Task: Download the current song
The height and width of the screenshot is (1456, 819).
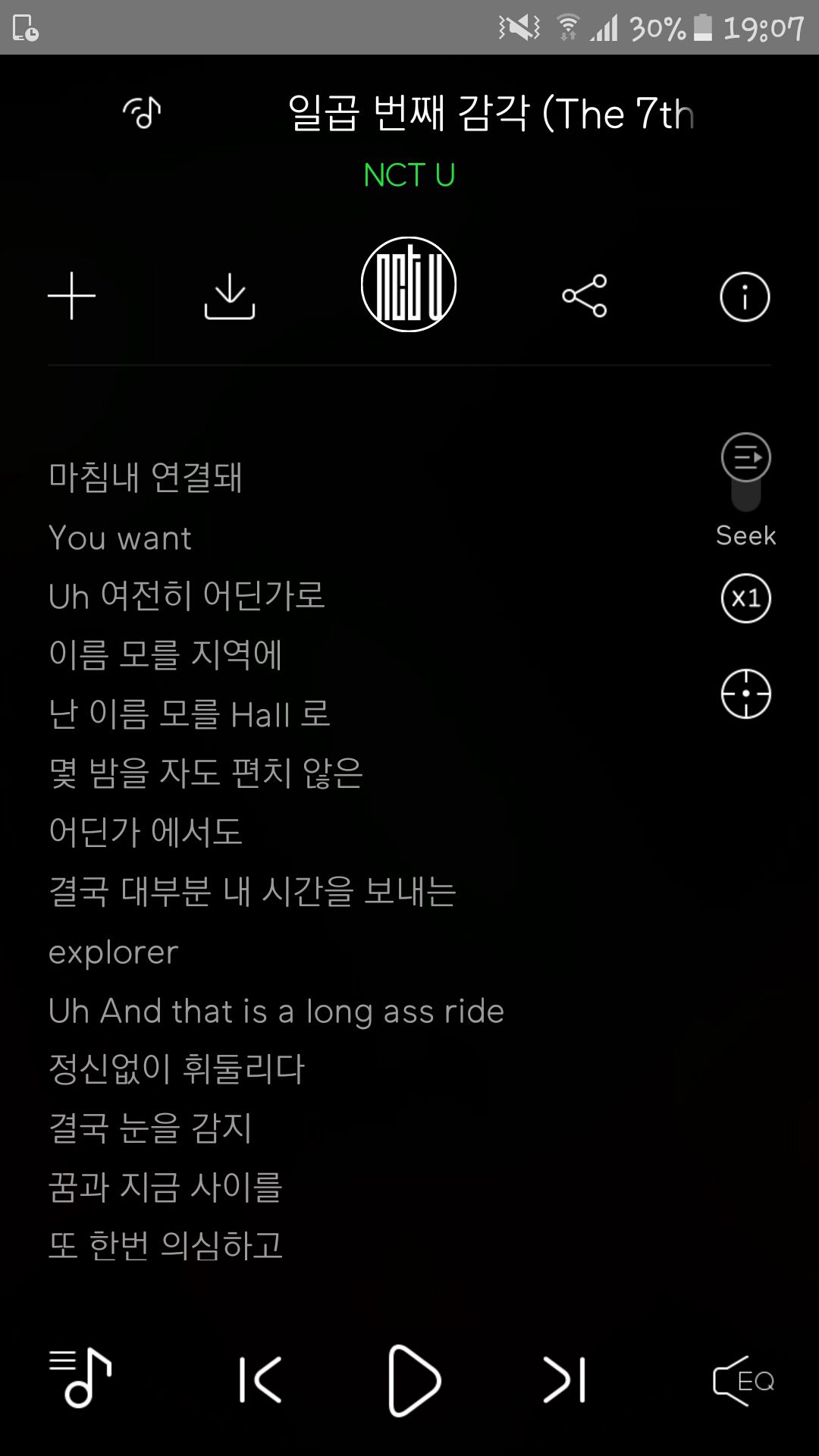Action: 230,296
